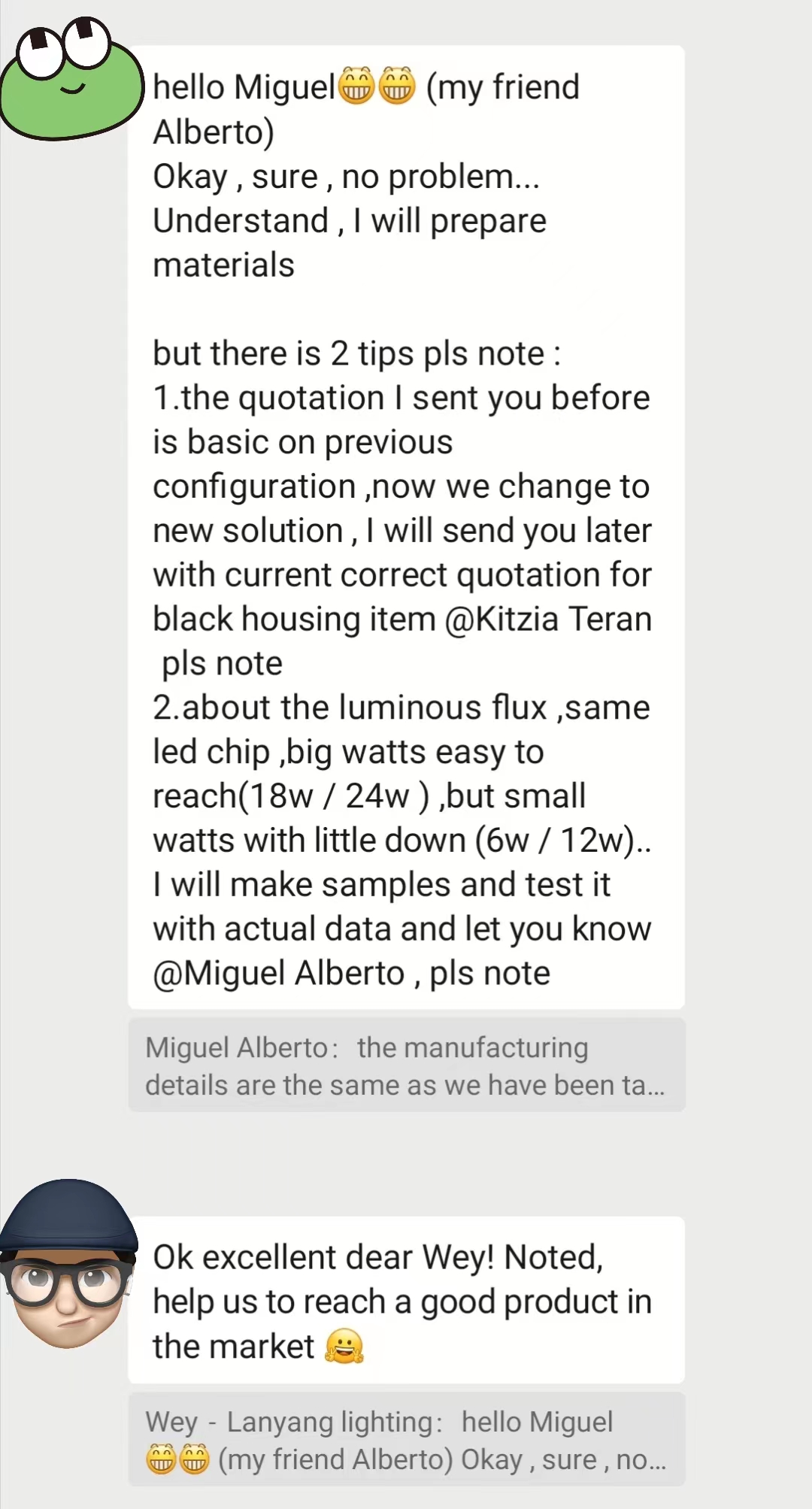Open the quoted Wey - Lanyang lighting message
812x1509 pixels.
tap(406, 1439)
